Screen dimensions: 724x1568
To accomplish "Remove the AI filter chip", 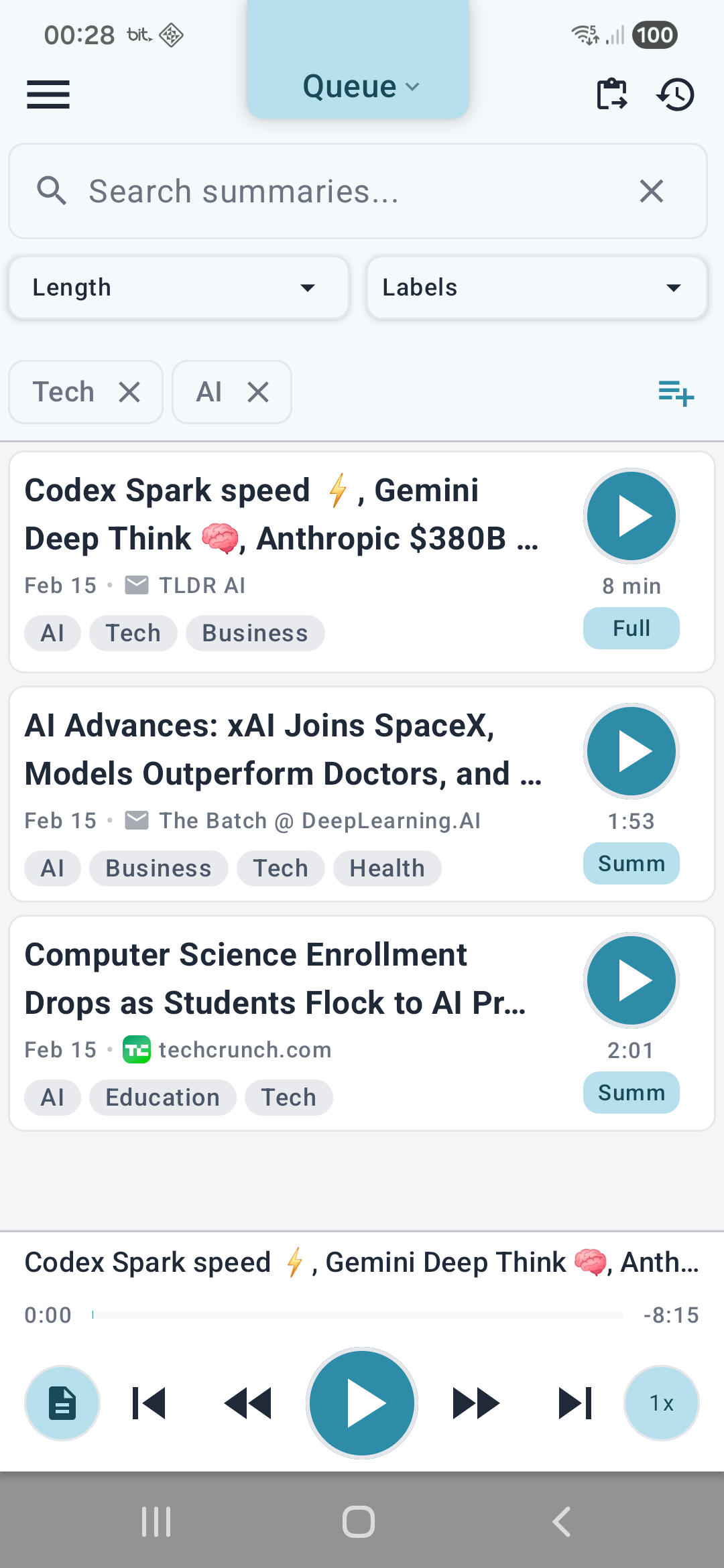I will tap(257, 392).
